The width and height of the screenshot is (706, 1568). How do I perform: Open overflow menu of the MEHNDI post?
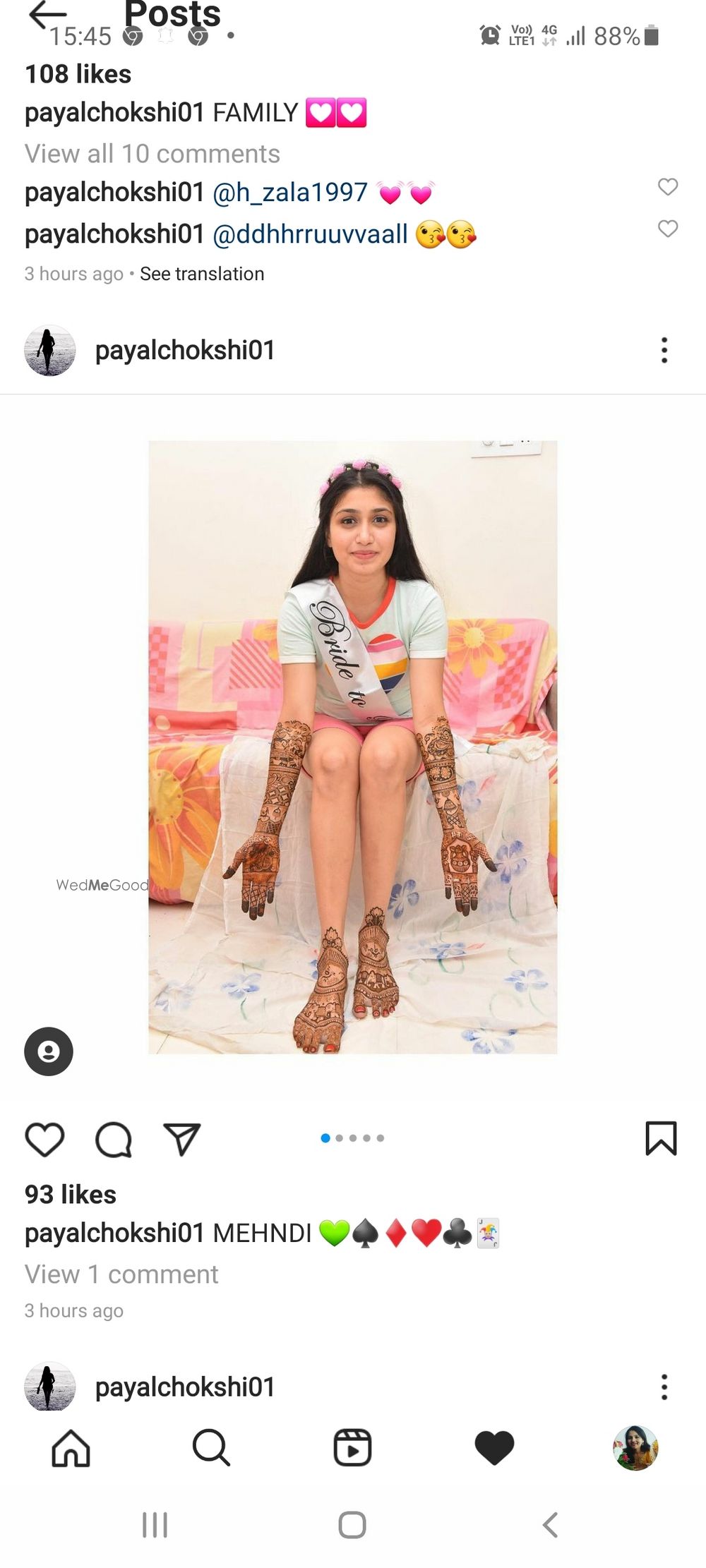pyautogui.click(x=664, y=350)
